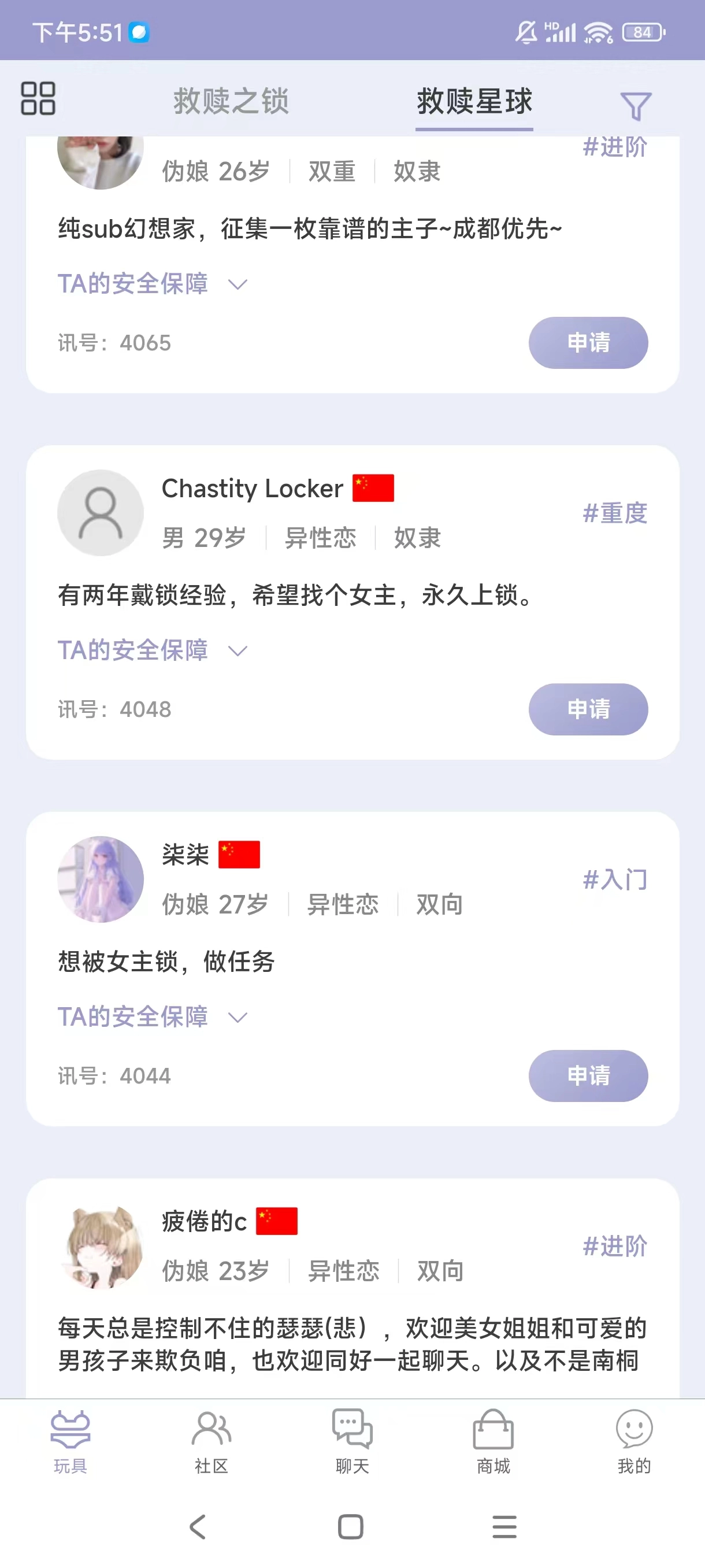View 柒柒's profile avatar
Viewport: 705px width, 1568px height.
101,879
